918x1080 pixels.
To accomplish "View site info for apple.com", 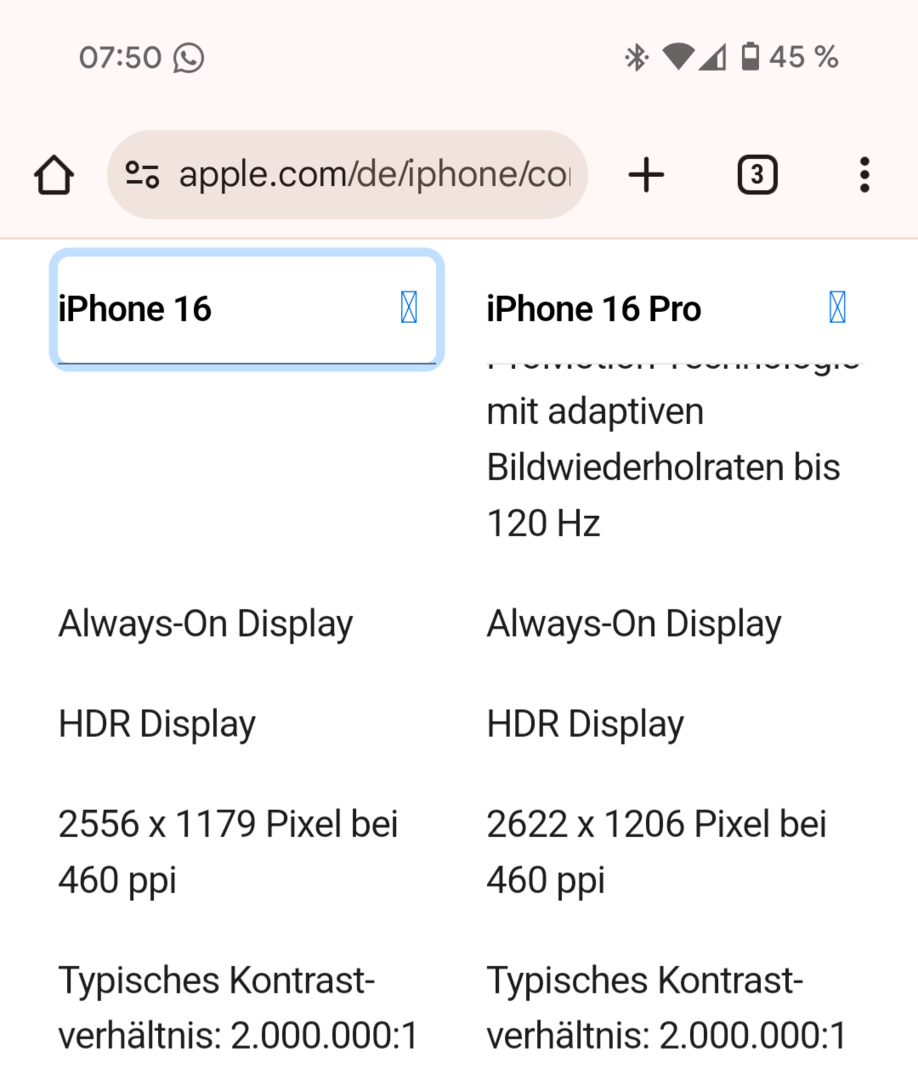I will (142, 176).
